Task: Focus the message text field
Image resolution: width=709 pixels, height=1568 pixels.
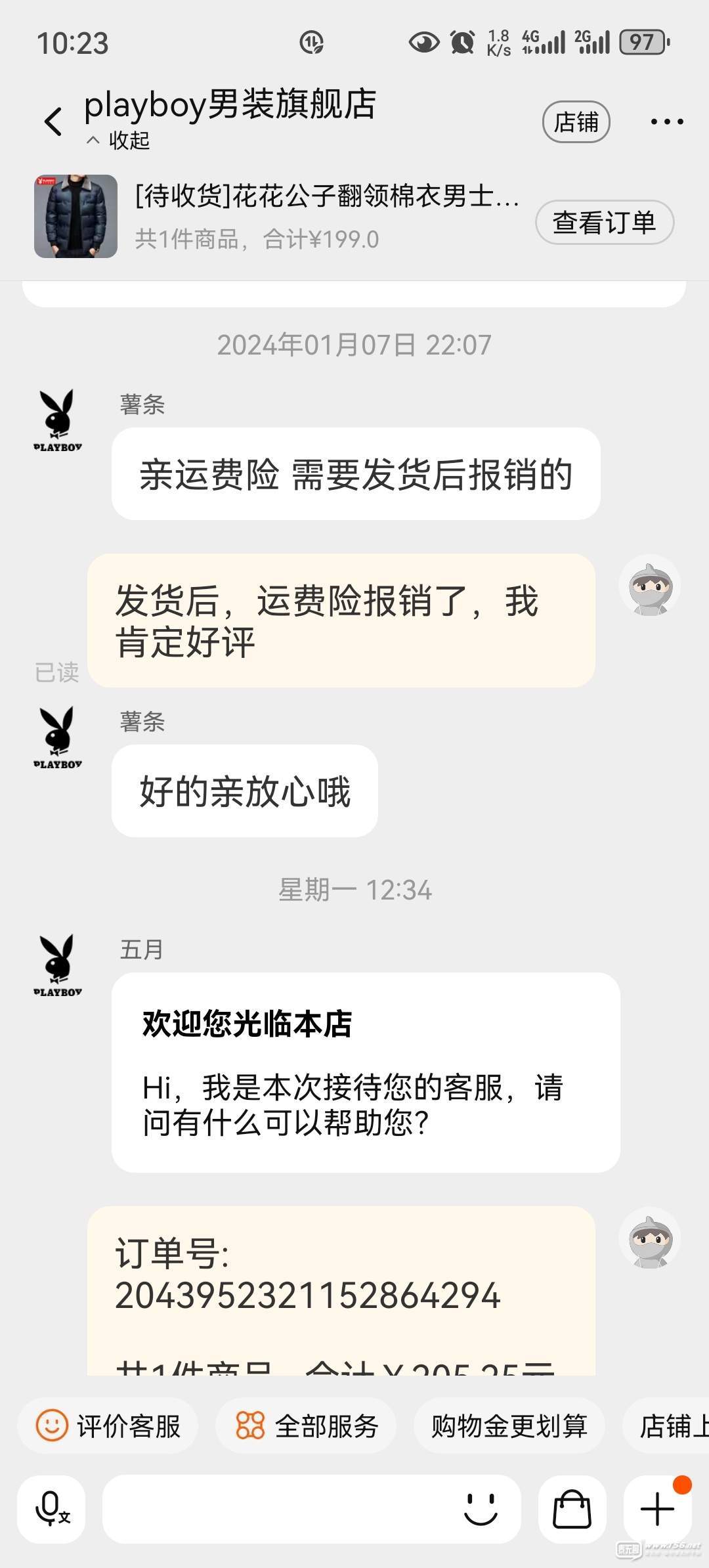Action: click(x=276, y=1510)
